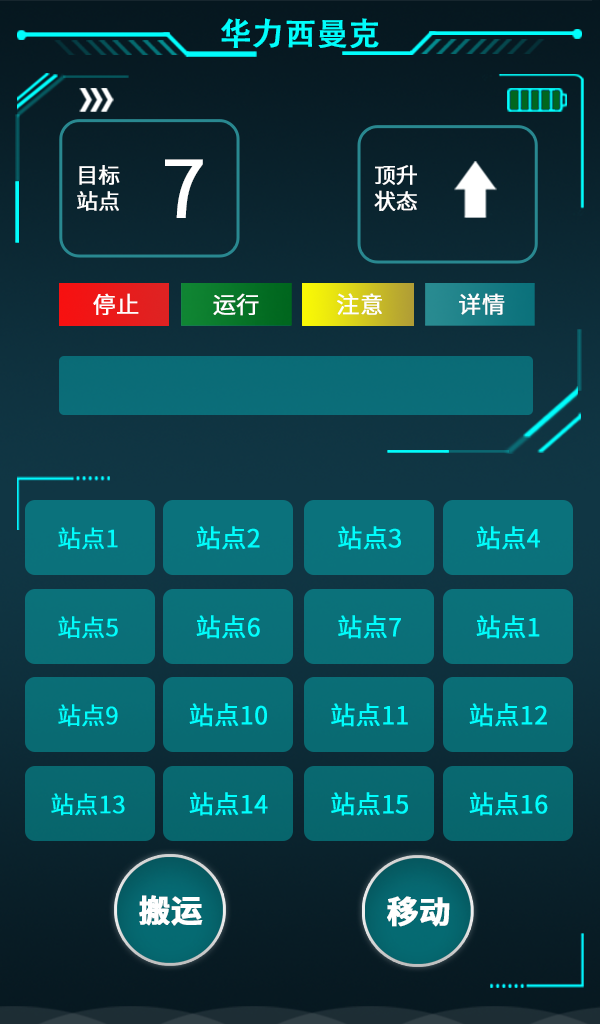
Task: Select 站点7 station
Action: [369, 626]
